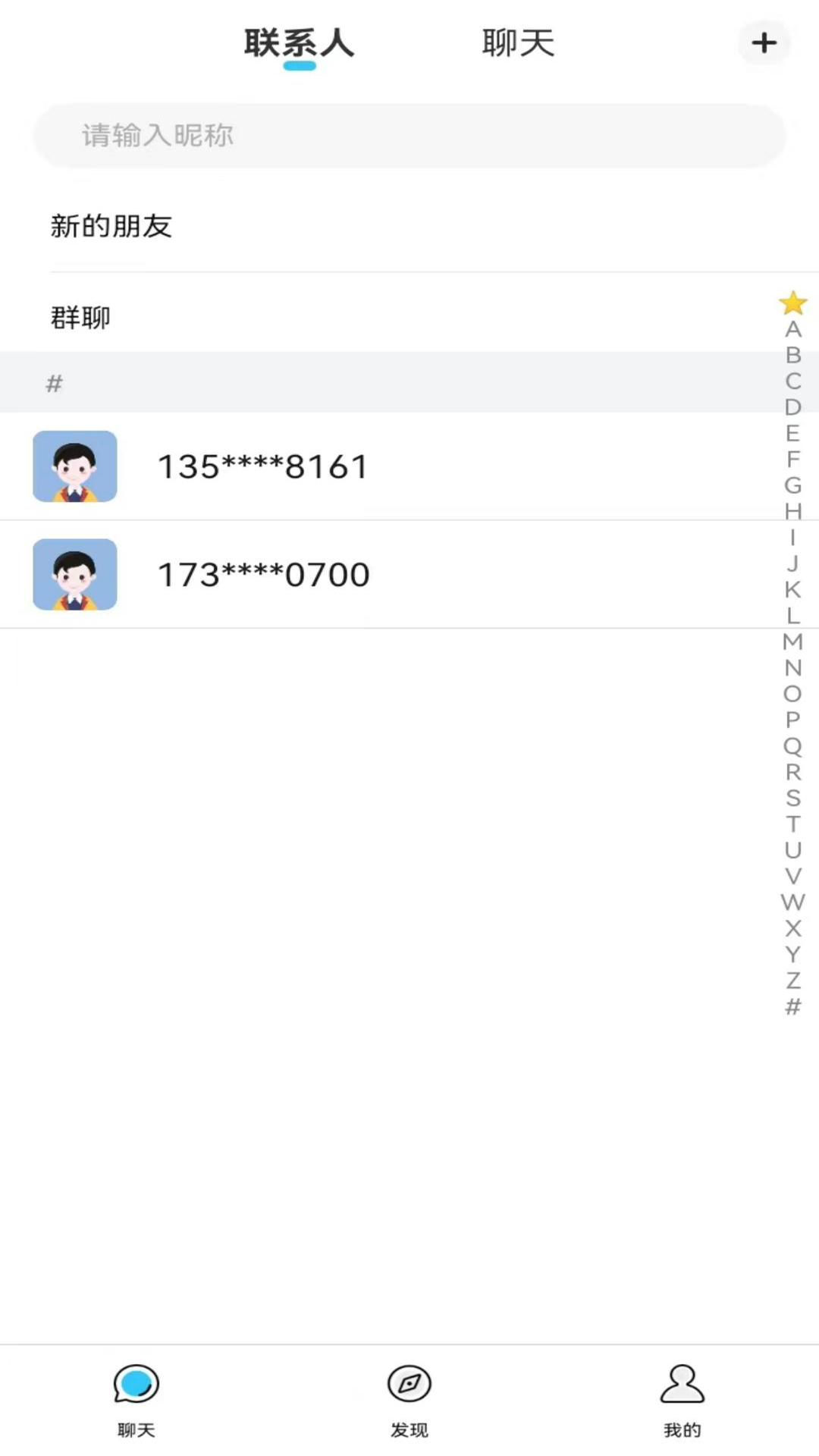Focus the 请输入昵称 search field
819x1456 pixels.
point(409,136)
